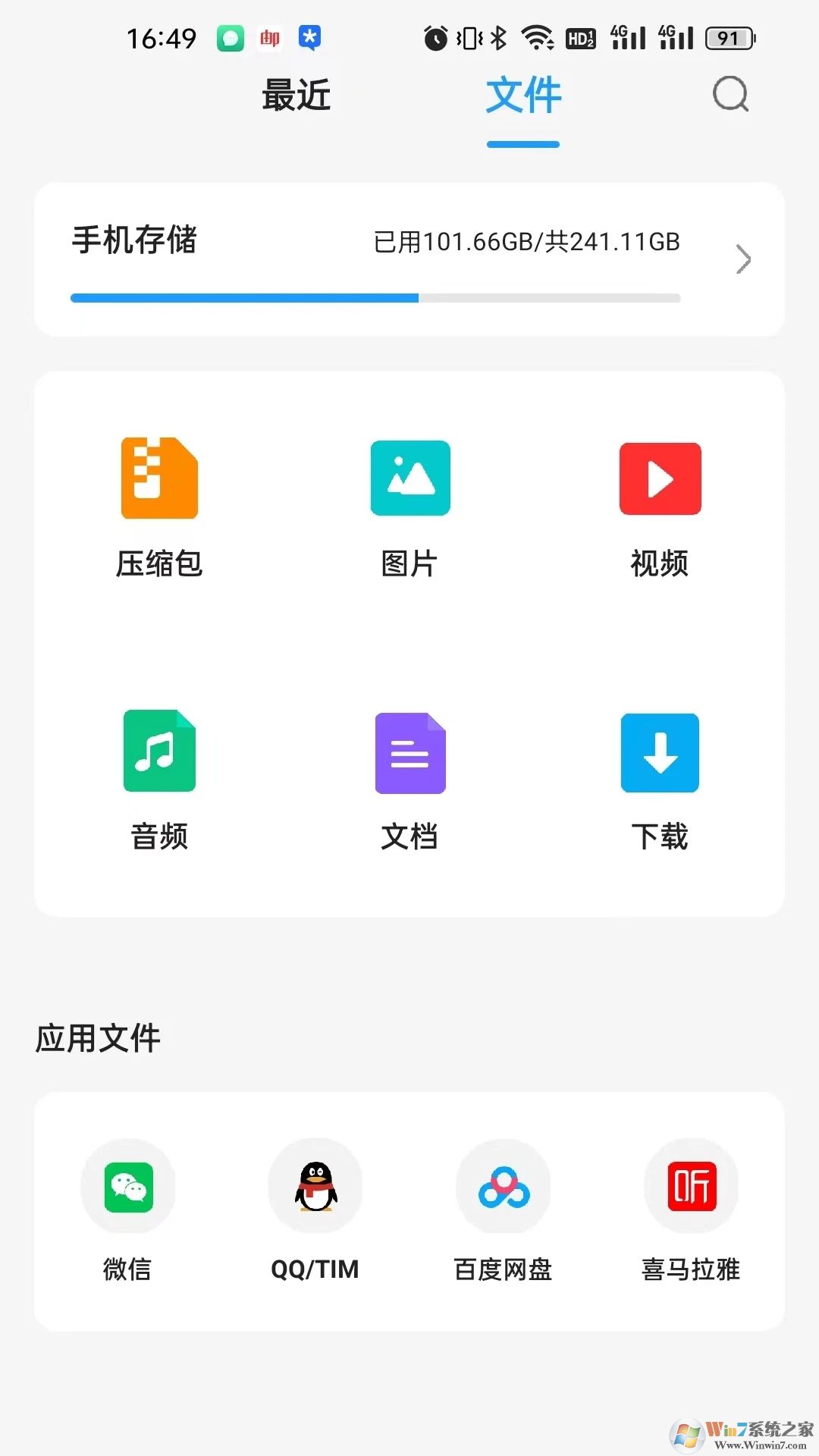Open the QQ/TIM app files icon
Screen dimensions: 819x1456
pyautogui.click(x=315, y=1187)
